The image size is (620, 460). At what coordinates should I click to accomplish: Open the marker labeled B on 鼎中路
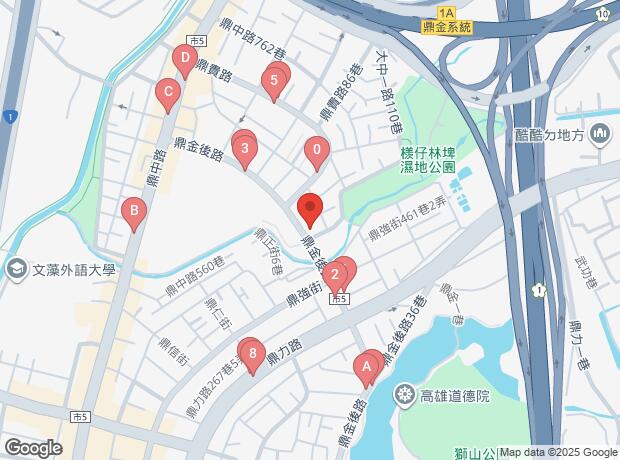click(x=134, y=215)
